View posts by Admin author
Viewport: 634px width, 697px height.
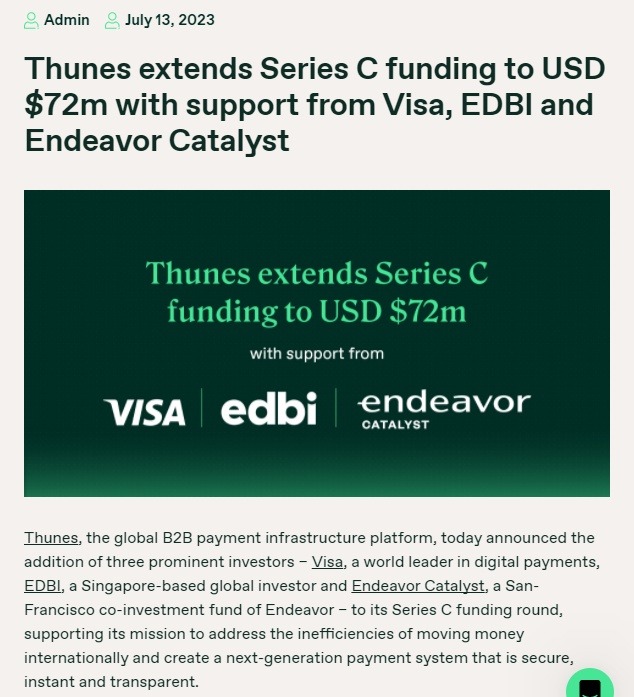(x=66, y=20)
